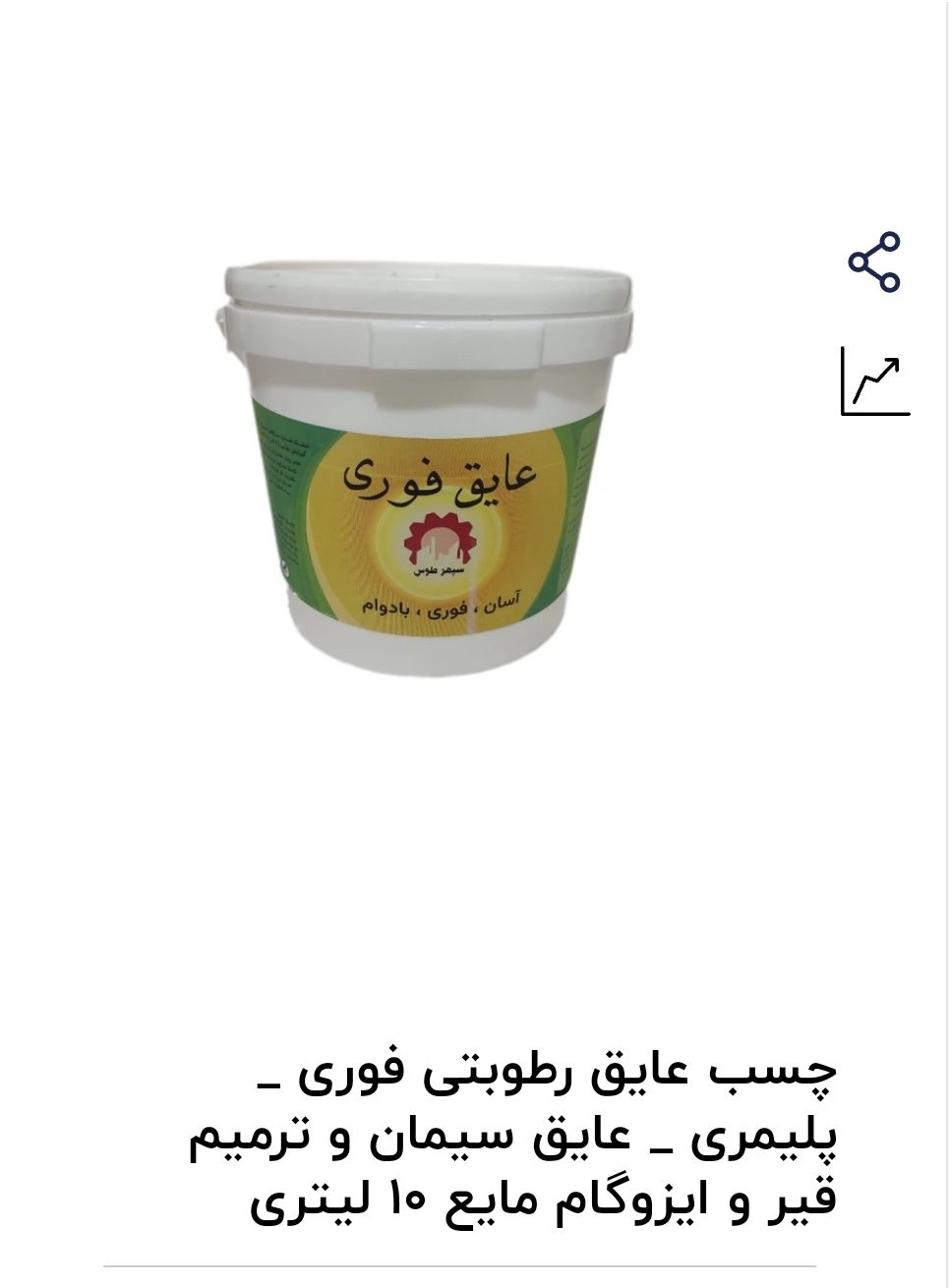Screen dimensions: 949x1288
Task: Open the price history chart
Action: coord(874,381)
